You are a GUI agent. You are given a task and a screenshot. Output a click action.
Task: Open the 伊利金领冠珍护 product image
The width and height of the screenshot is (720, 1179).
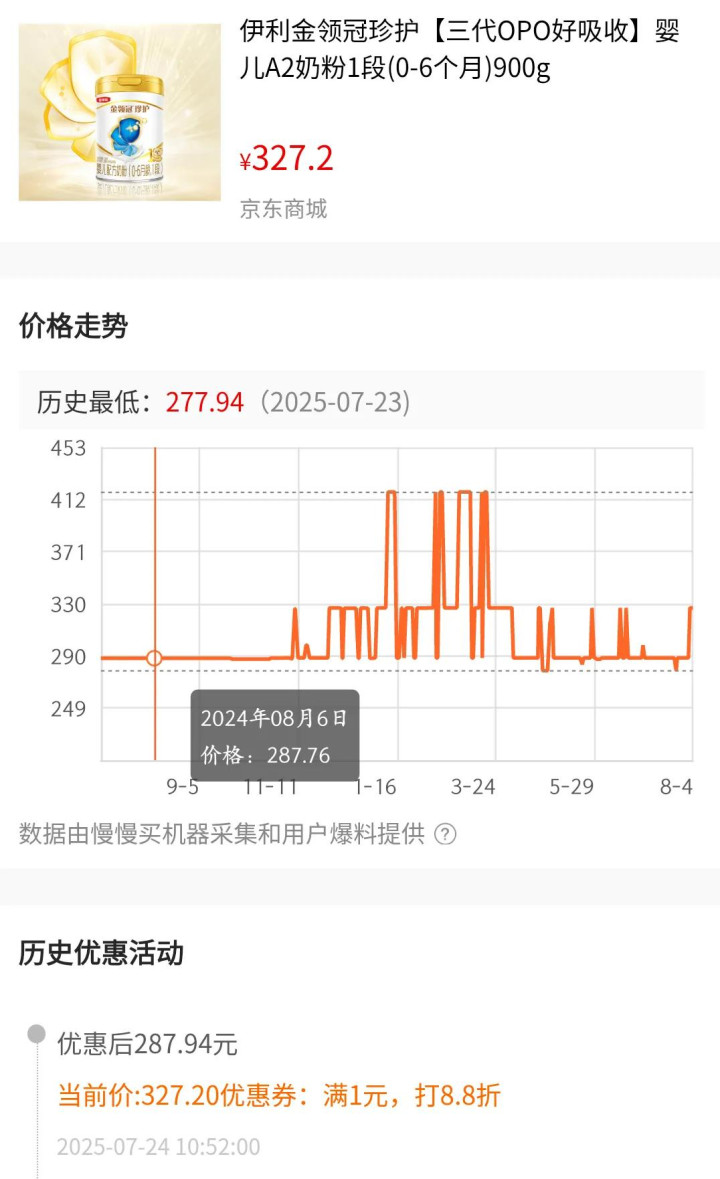pos(119,112)
